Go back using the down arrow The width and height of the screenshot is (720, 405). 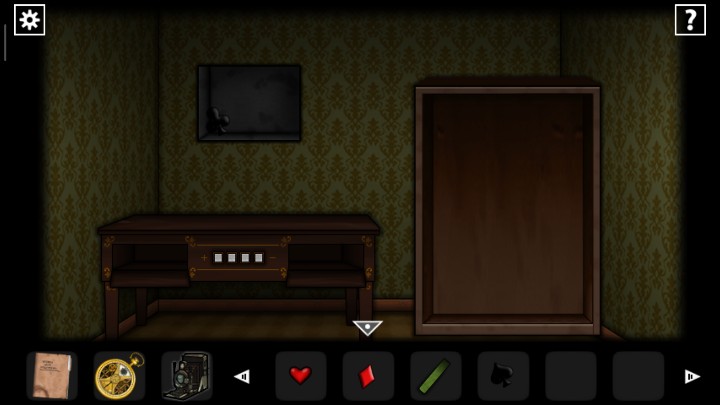coord(367,327)
